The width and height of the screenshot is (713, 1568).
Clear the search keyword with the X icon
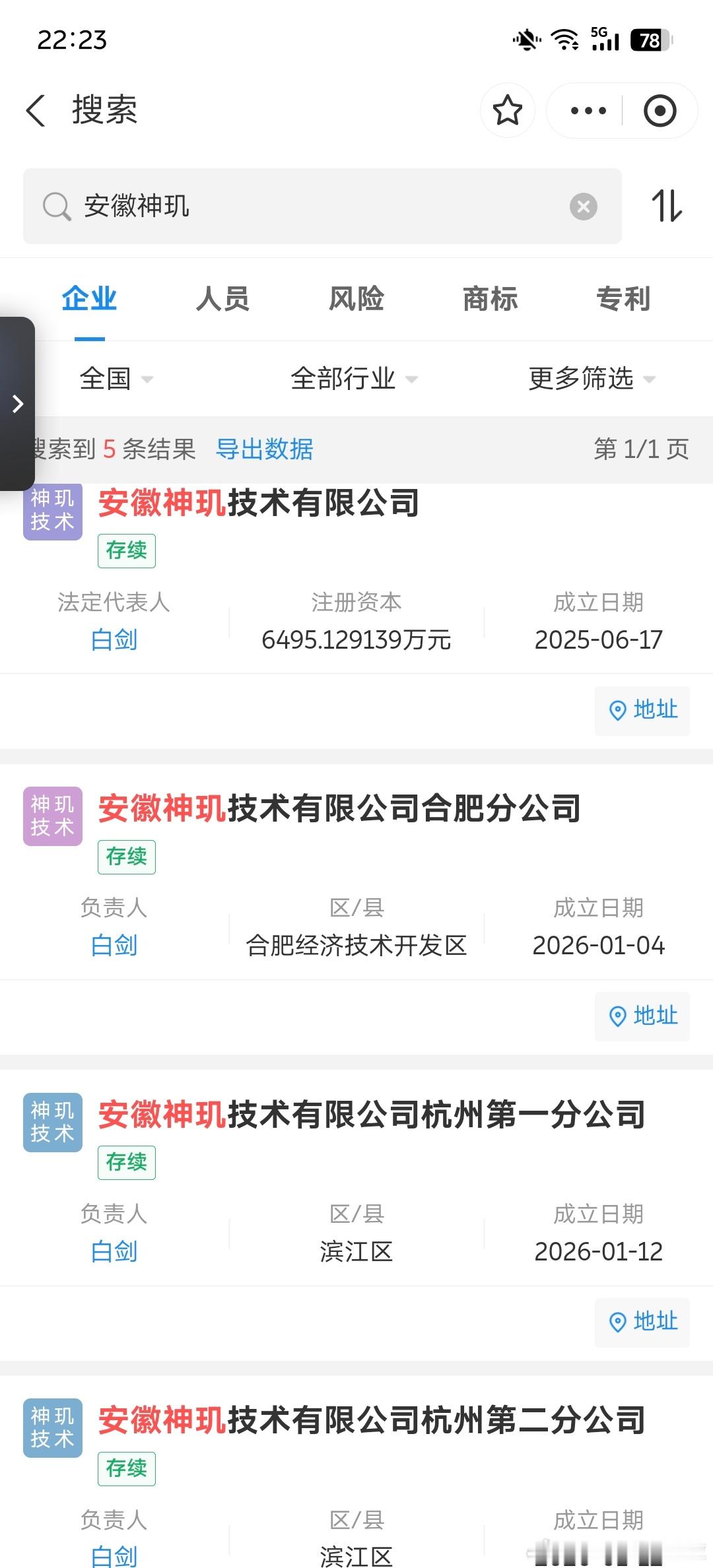pos(582,207)
